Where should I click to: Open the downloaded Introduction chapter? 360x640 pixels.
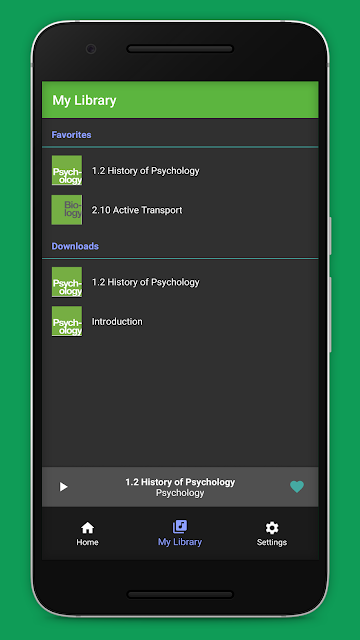click(x=180, y=322)
